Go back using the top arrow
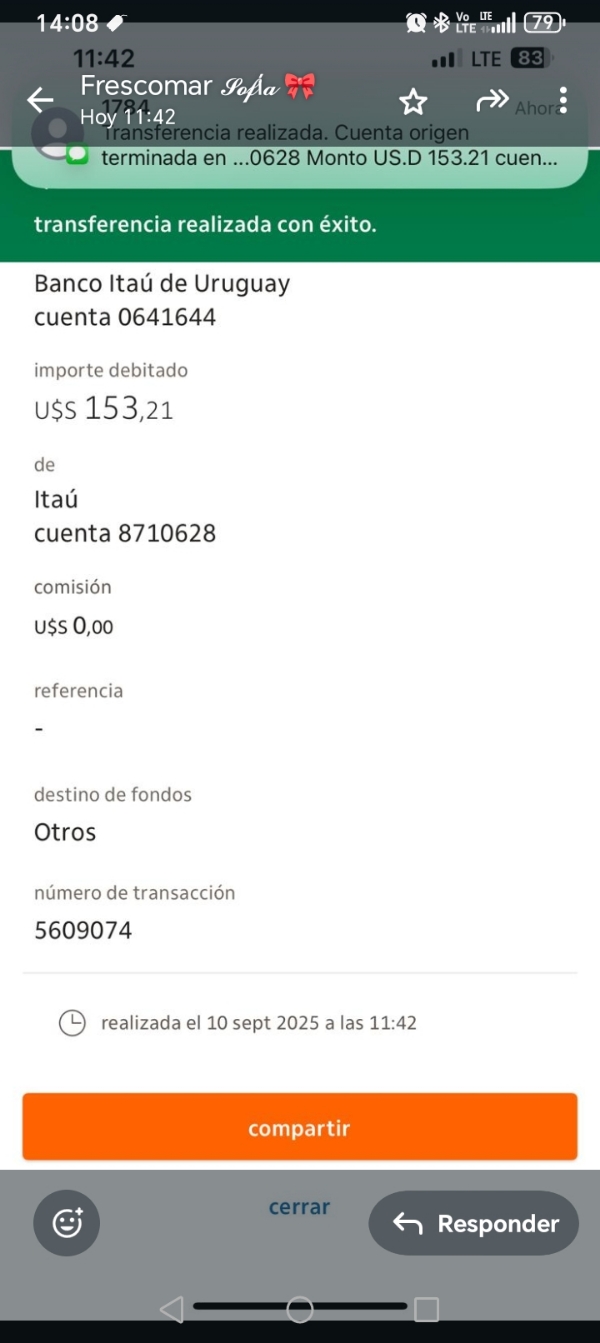Viewport: 600px width, 1343px height. tap(40, 100)
